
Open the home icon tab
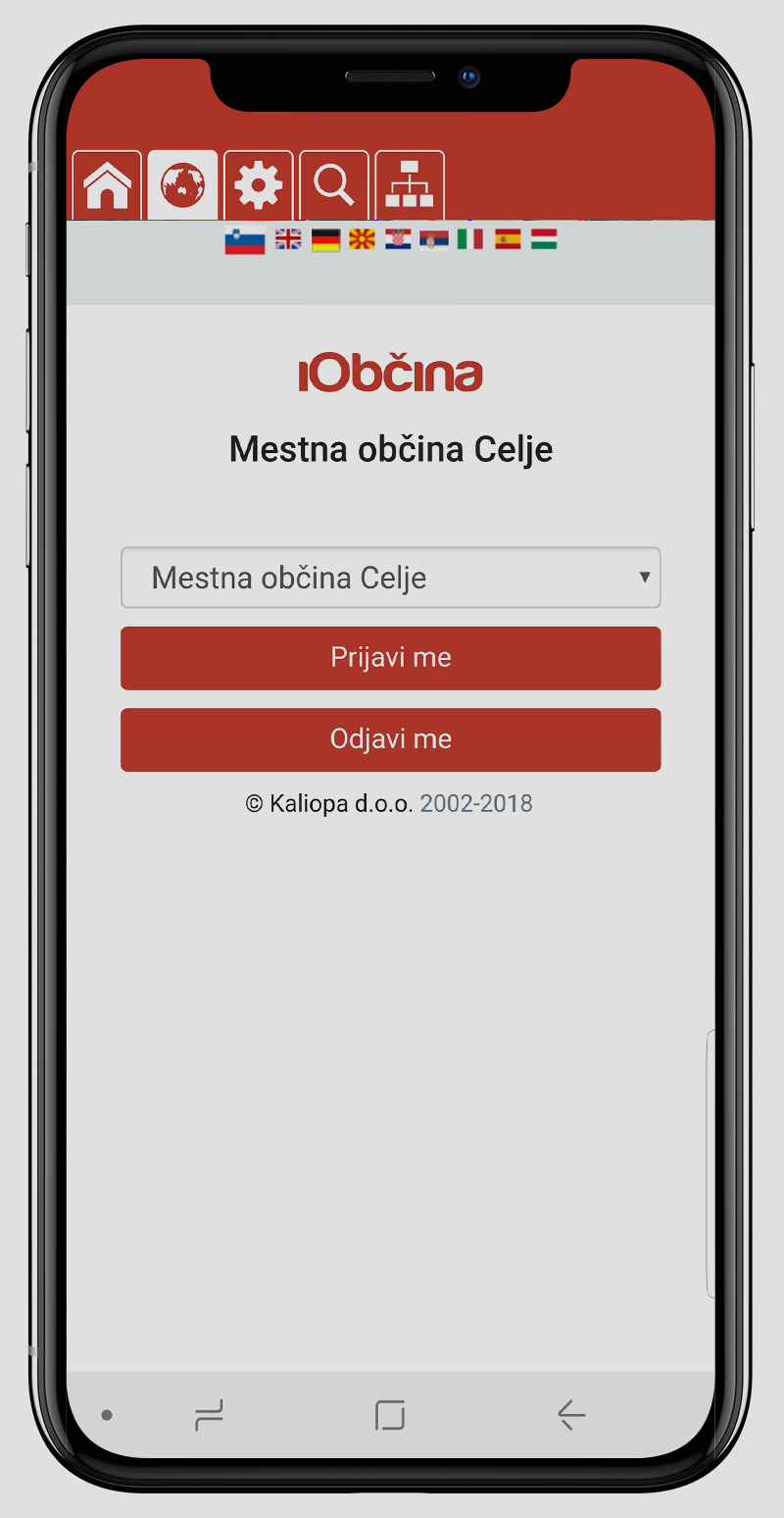coord(107,185)
